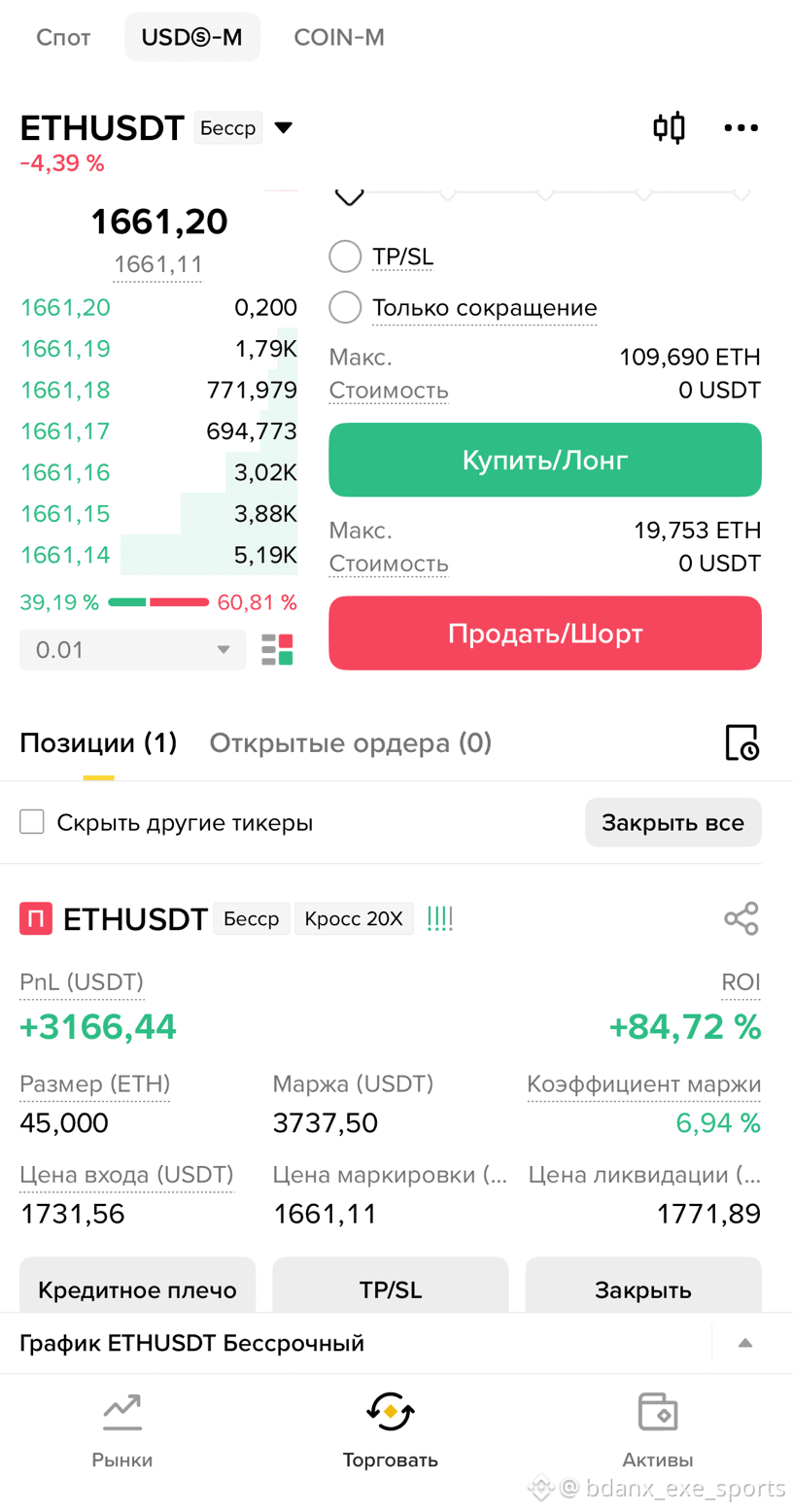Switch to the COIN-M tab
Screen dimensions: 793x1512
pyautogui.click(x=339, y=38)
